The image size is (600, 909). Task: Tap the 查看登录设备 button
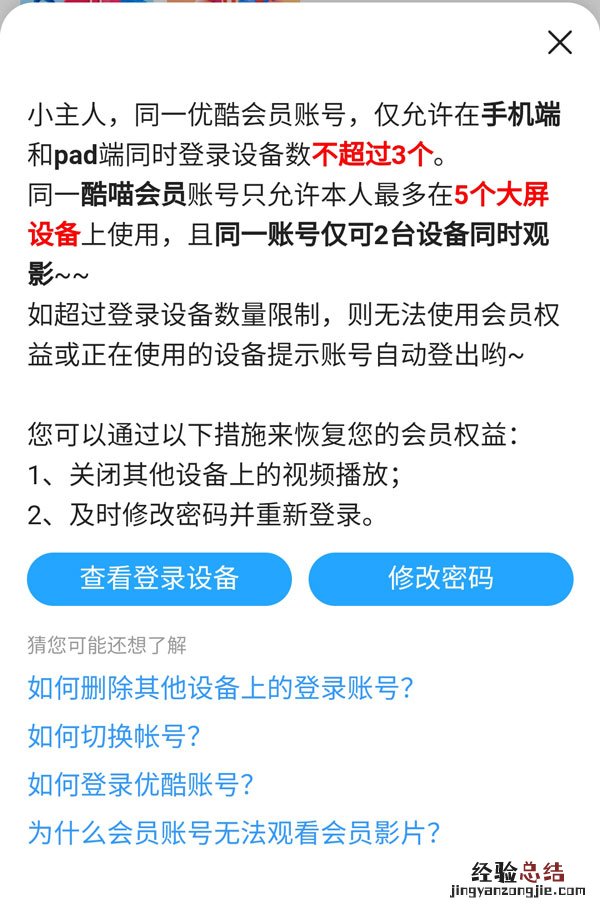159,579
